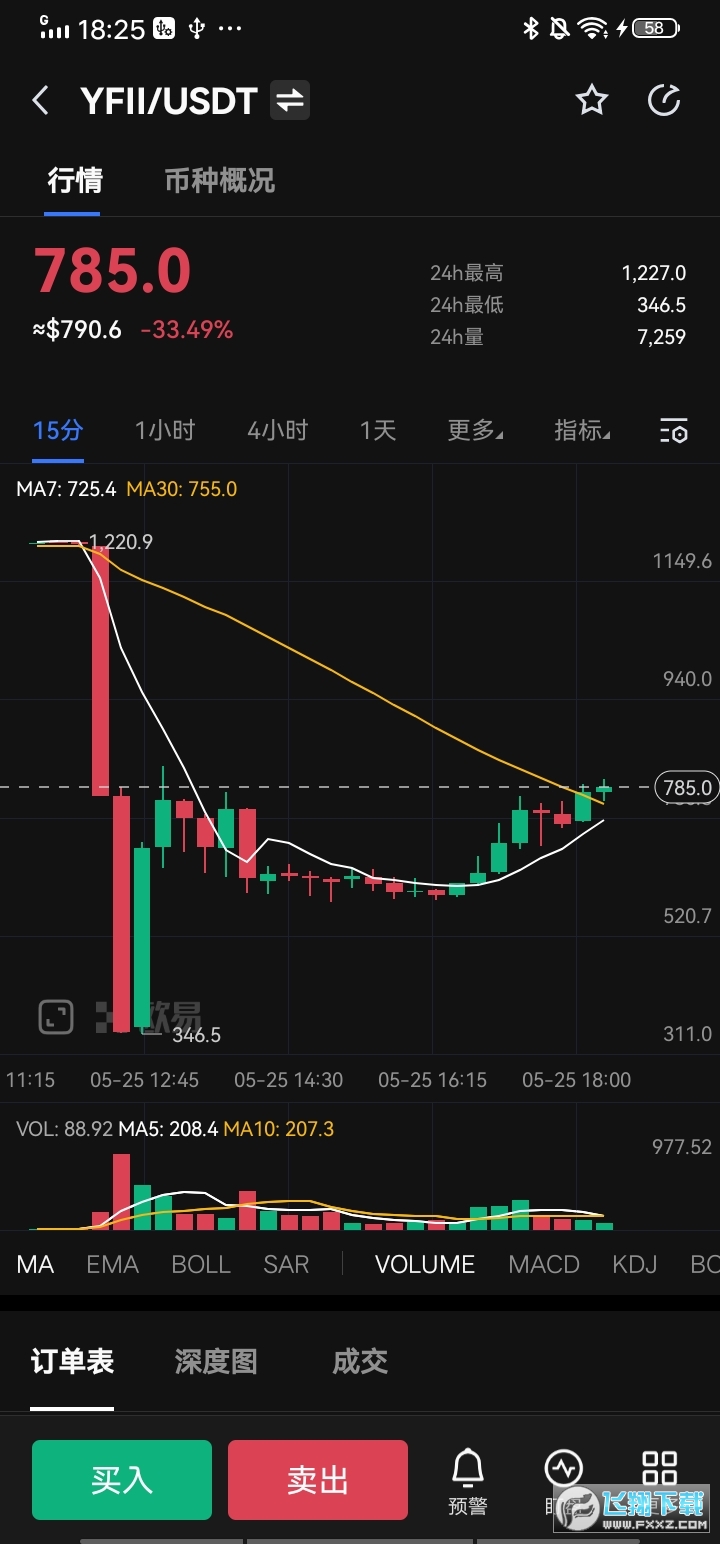Select the MACD sub-indicator
Viewport: 720px width, 1544px height.
(x=544, y=1264)
